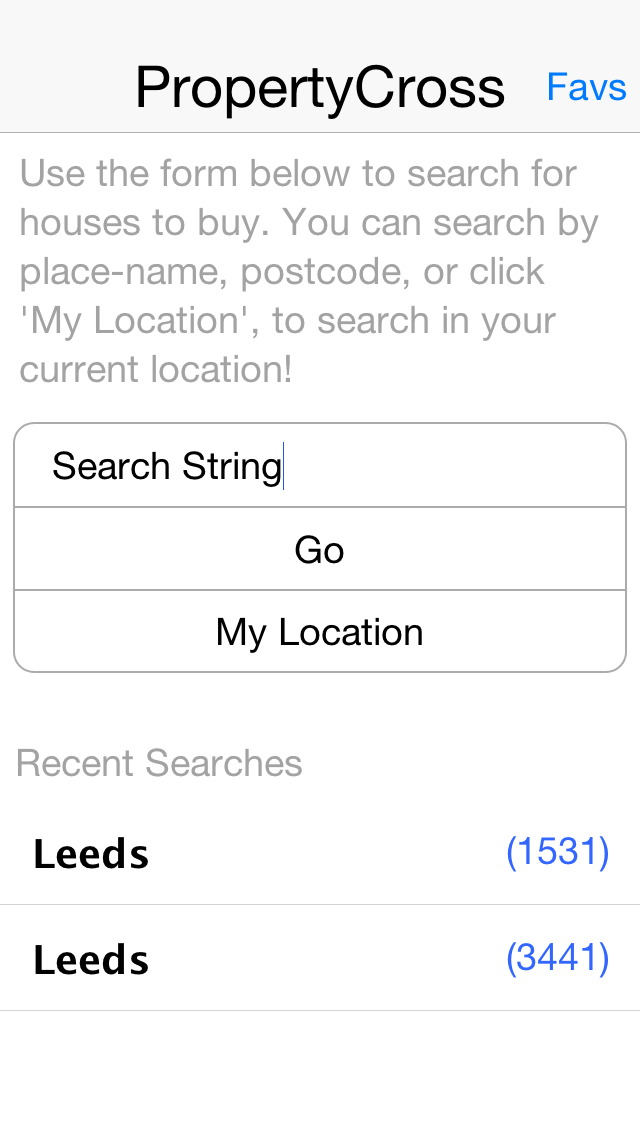The image size is (640, 1136).
Task: Open recent search Leeds with 3441 results
Action: [320, 959]
